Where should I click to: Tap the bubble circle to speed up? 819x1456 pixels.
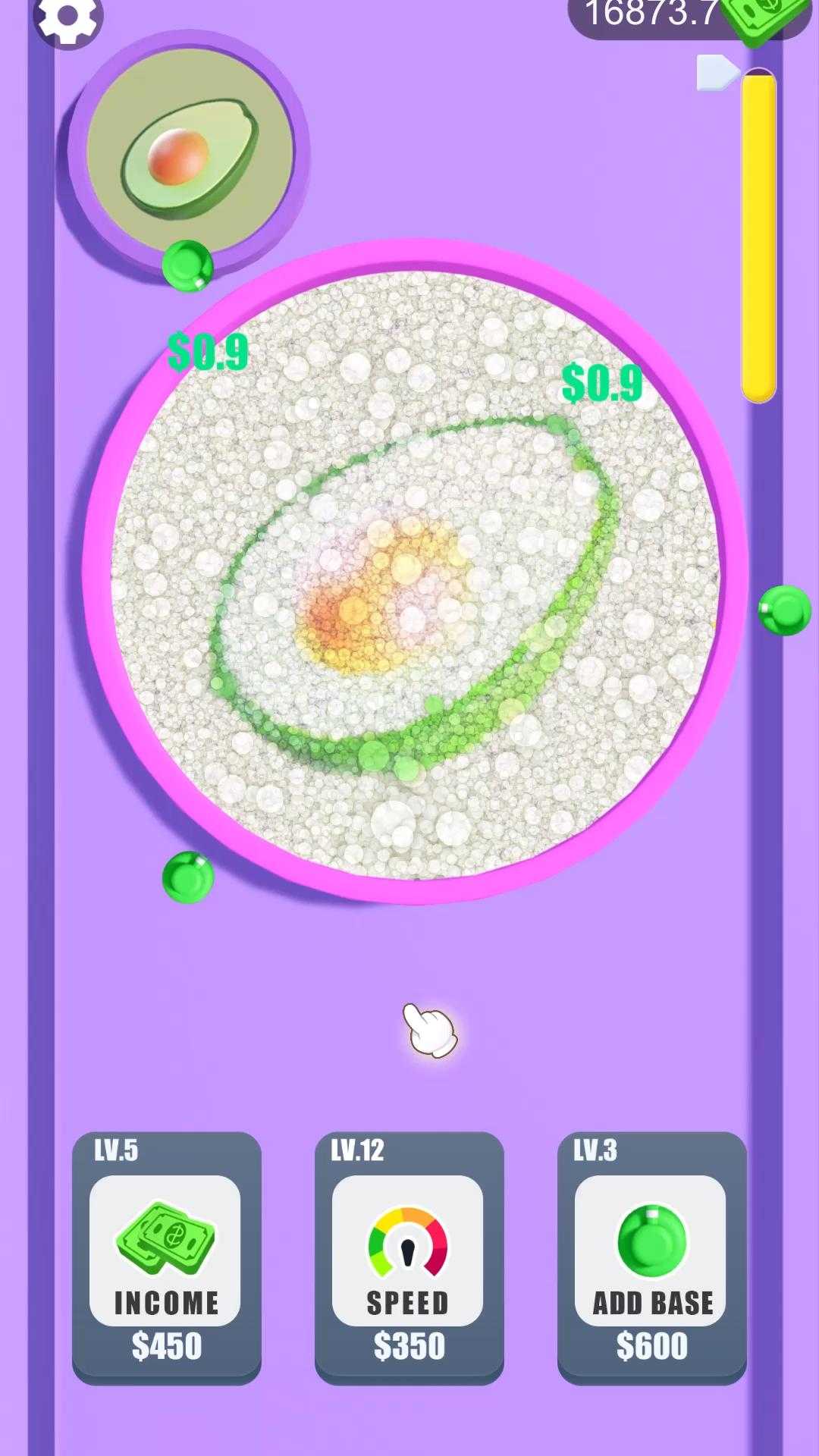pos(416,573)
